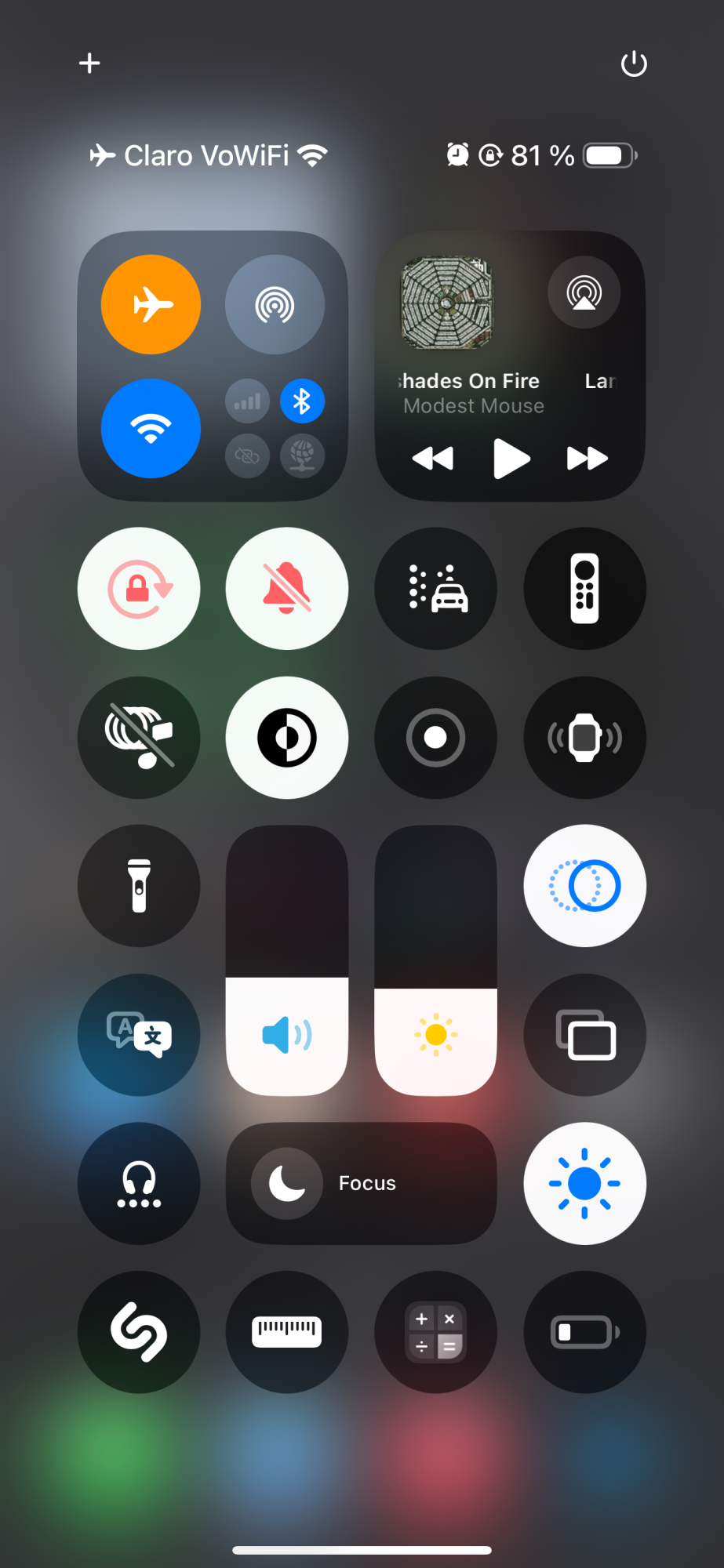Tap the power button icon
Image resolution: width=724 pixels, height=1568 pixels.
tap(634, 64)
